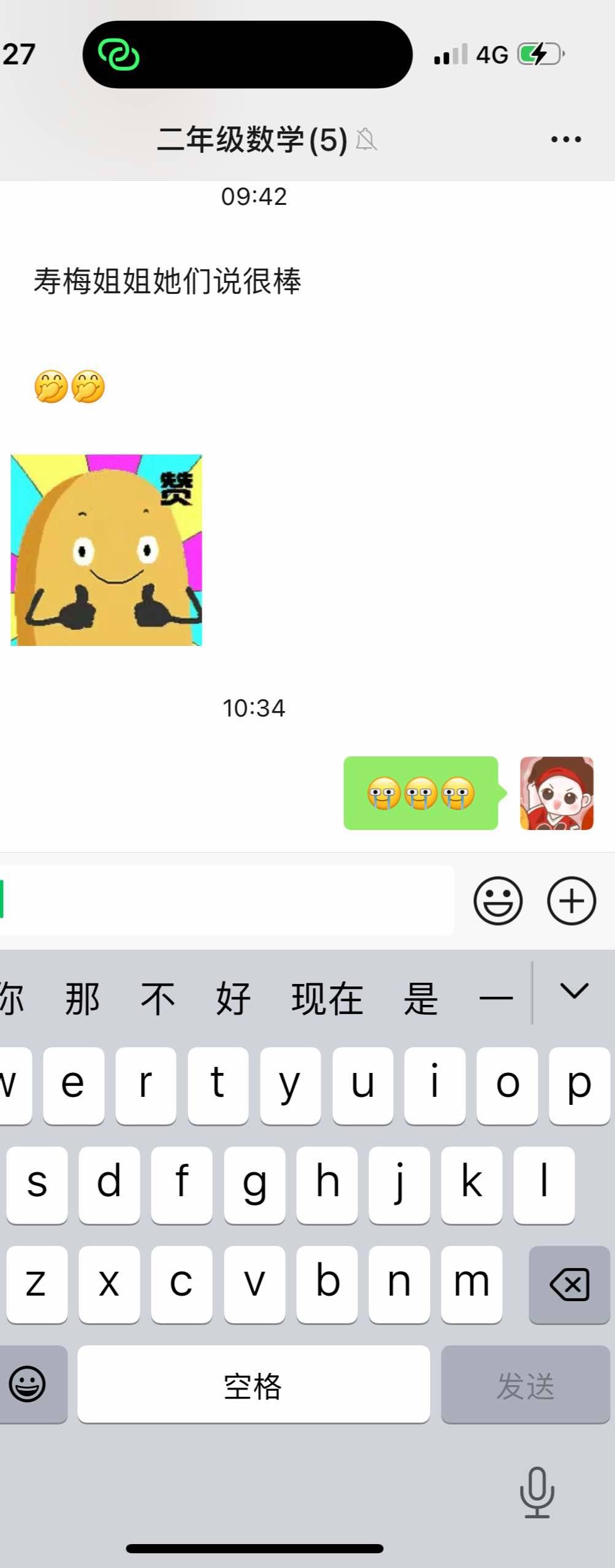Open the thumbs-up 赞 sticker image

click(x=106, y=550)
